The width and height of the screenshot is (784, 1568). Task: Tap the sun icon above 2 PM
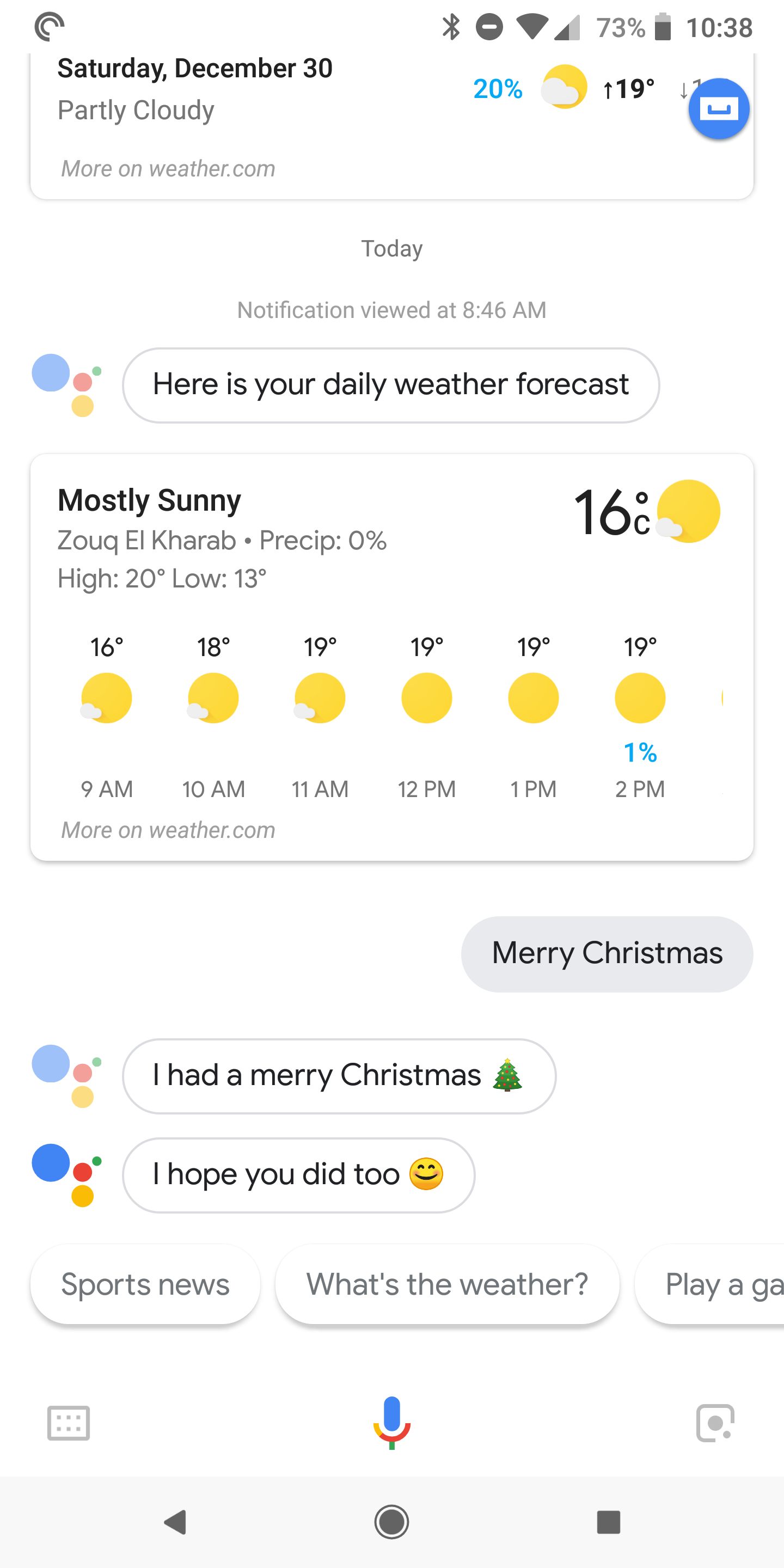[x=640, y=697]
